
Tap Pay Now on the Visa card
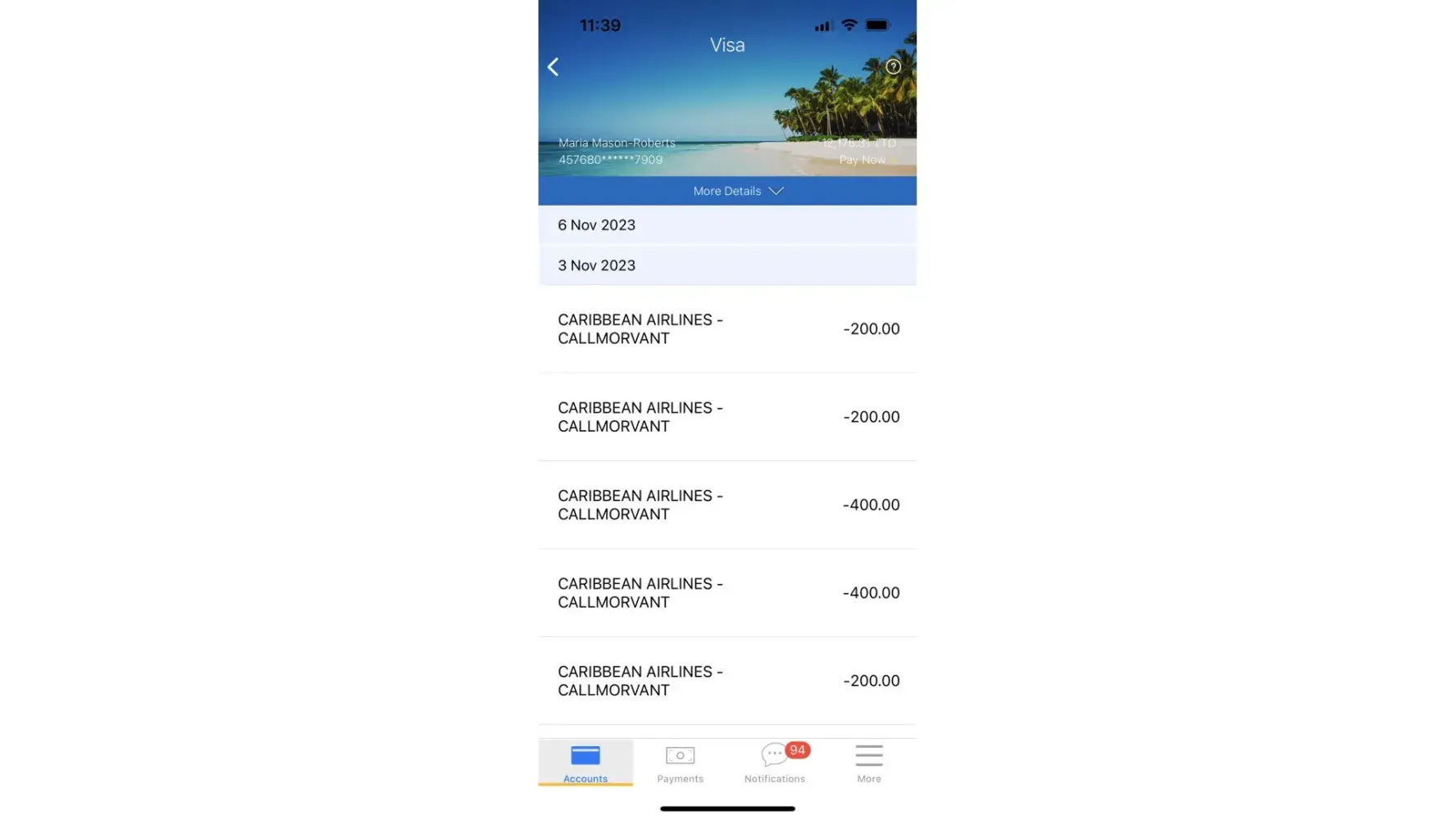pos(861,160)
